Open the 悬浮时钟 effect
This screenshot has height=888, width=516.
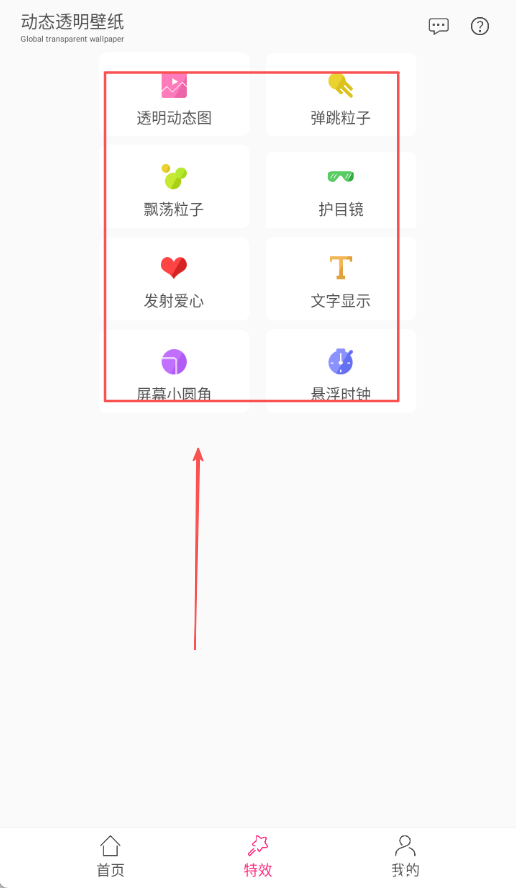tap(340, 371)
